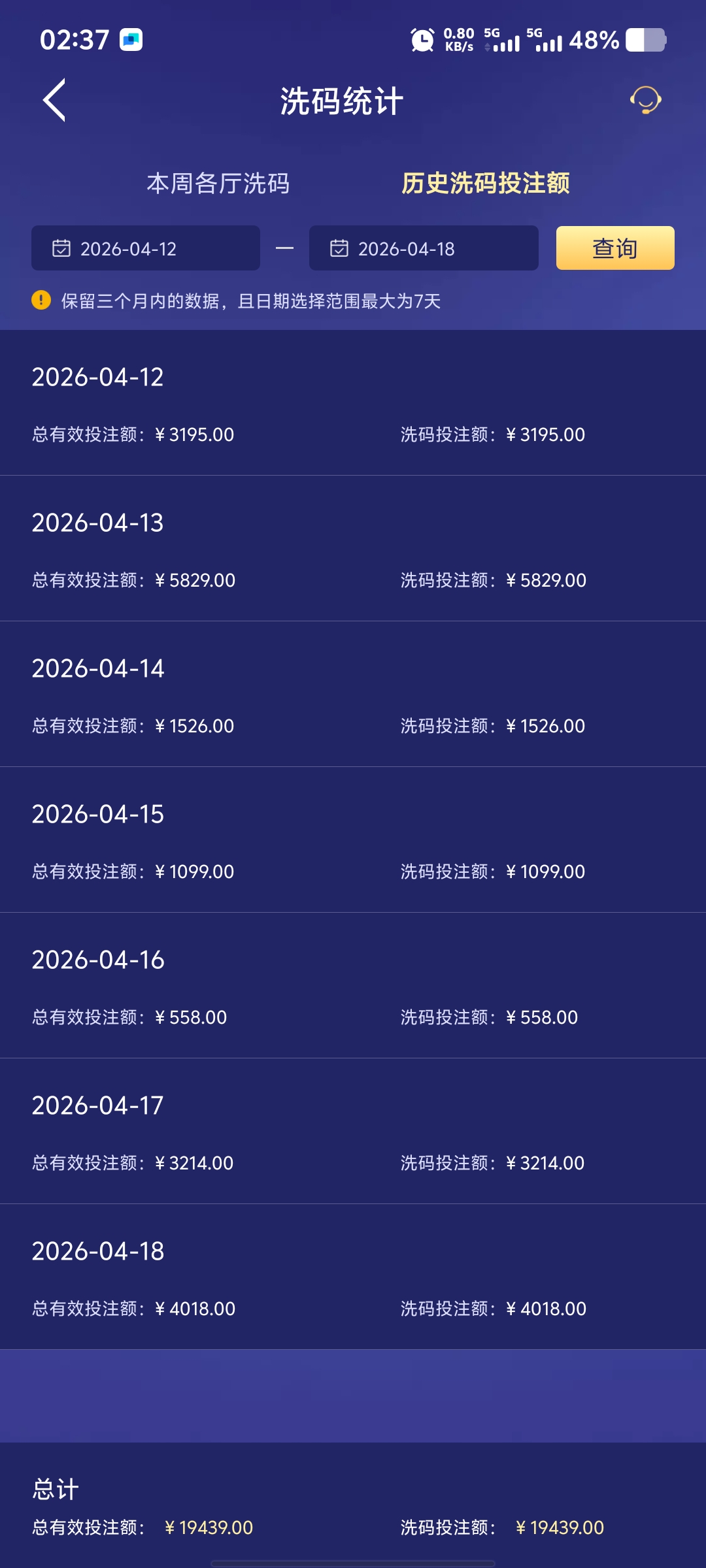Open start date picker 2026-04-12
The height and width of the screenshot is (1568, 706).
[146, 248]
